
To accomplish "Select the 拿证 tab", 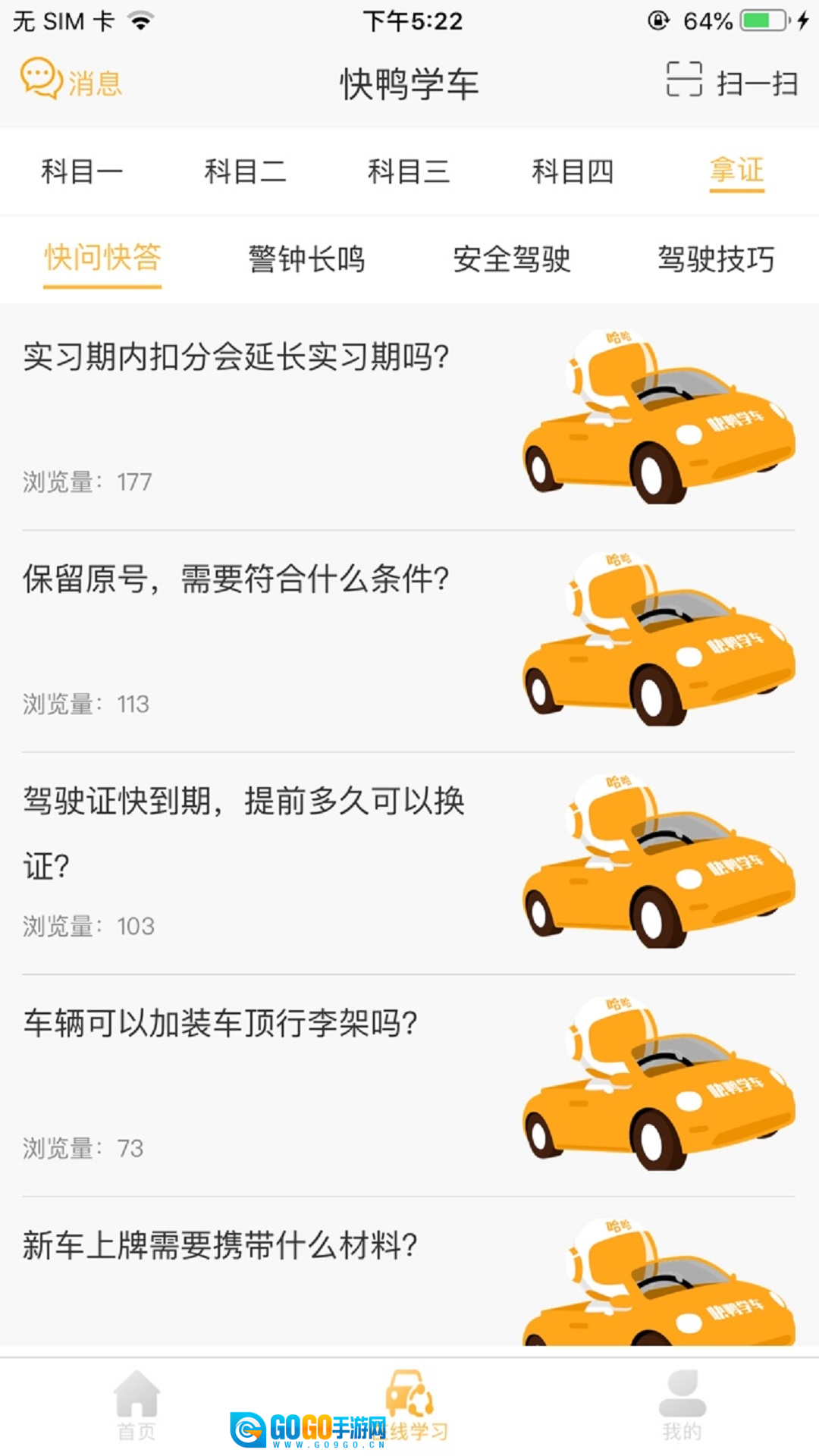I will (x=736, y=171).
